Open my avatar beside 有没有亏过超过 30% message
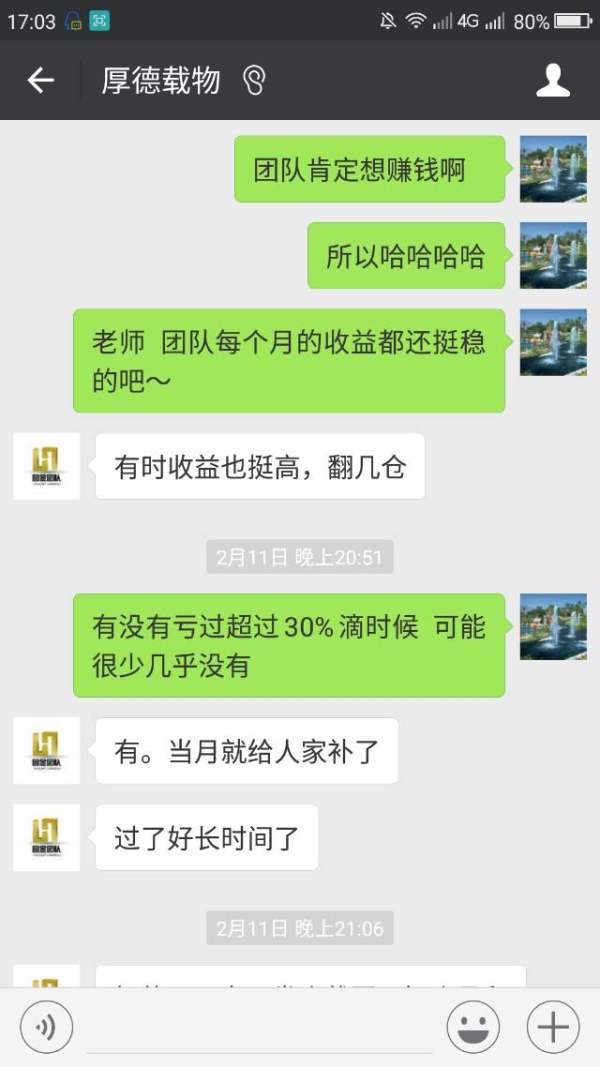 click(553, 626)
